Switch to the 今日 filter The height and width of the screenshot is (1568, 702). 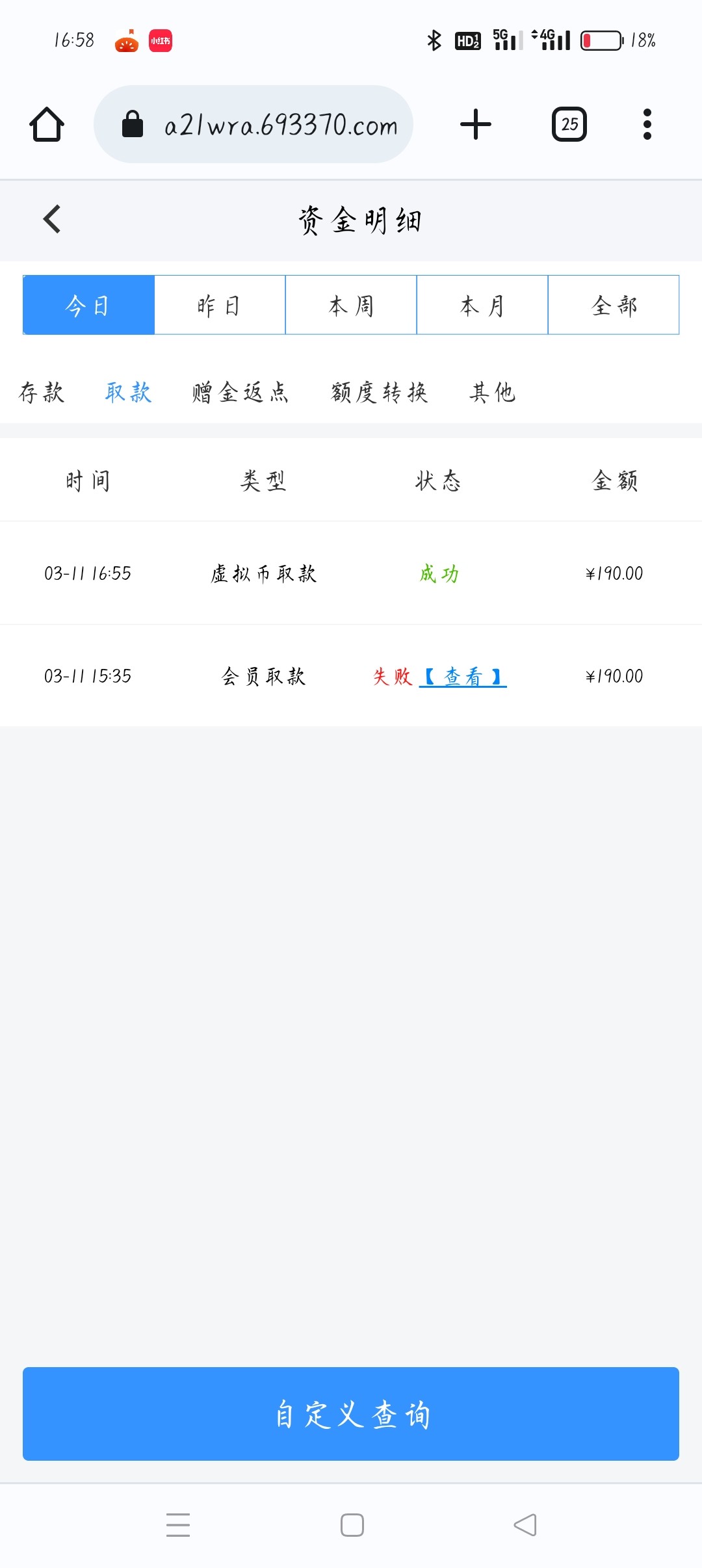pyautogui.click(x=89, y=305)
